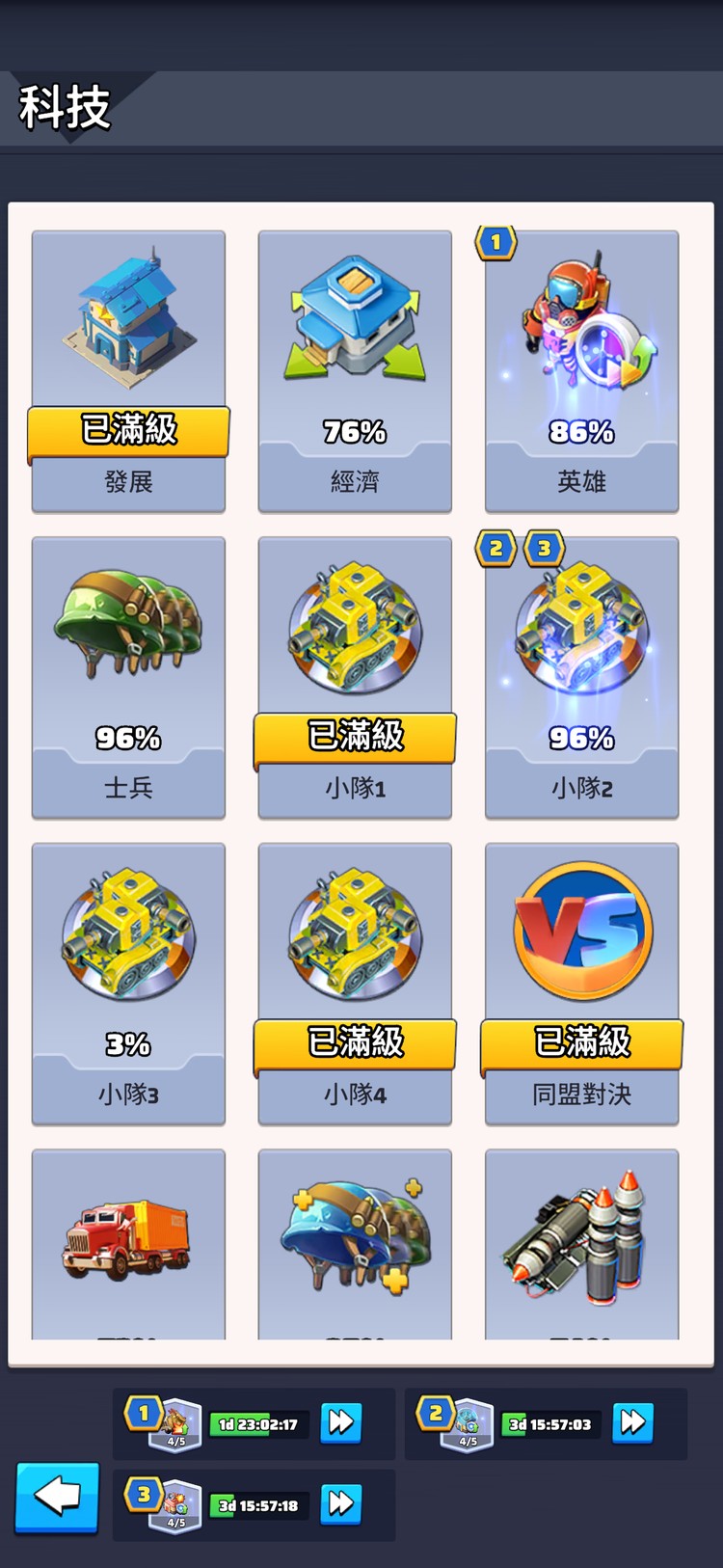Tap the number 3 badge on 小隊2 card

point(543,549)
